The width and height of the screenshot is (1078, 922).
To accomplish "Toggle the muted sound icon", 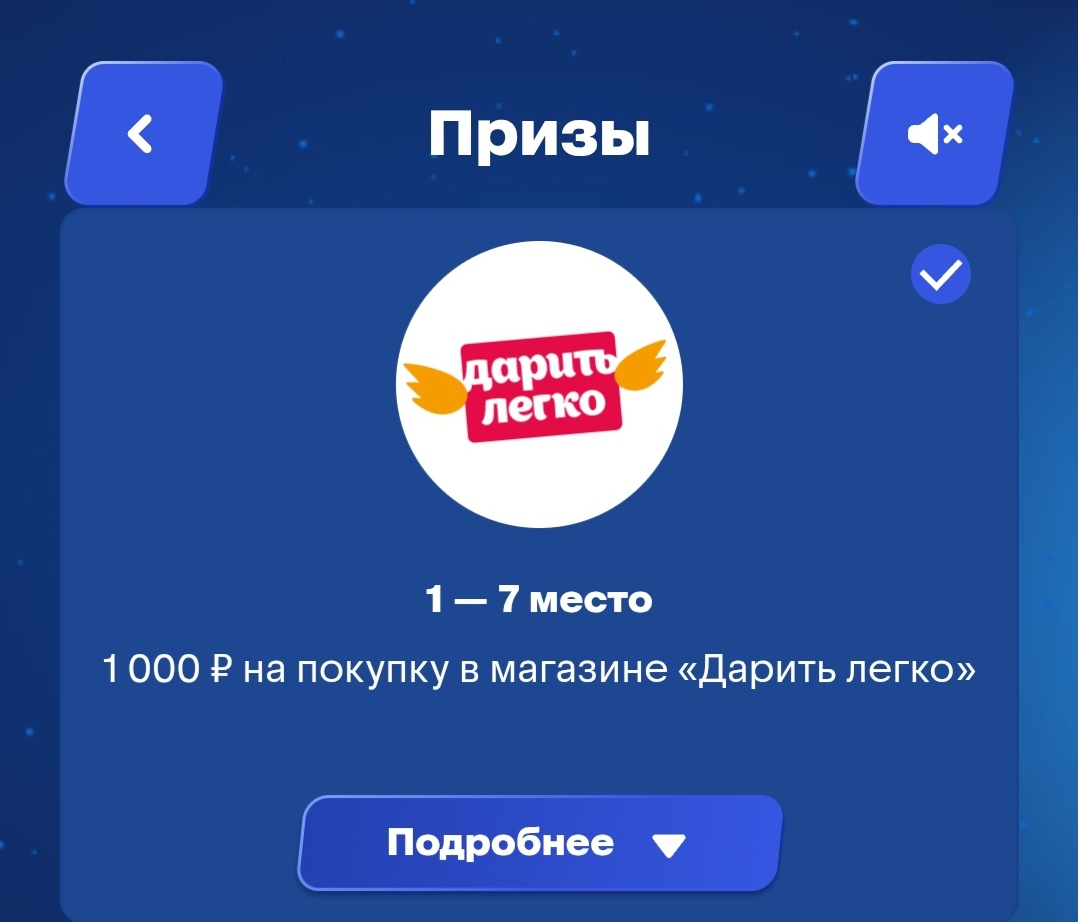I will click(x=935, y=134).
